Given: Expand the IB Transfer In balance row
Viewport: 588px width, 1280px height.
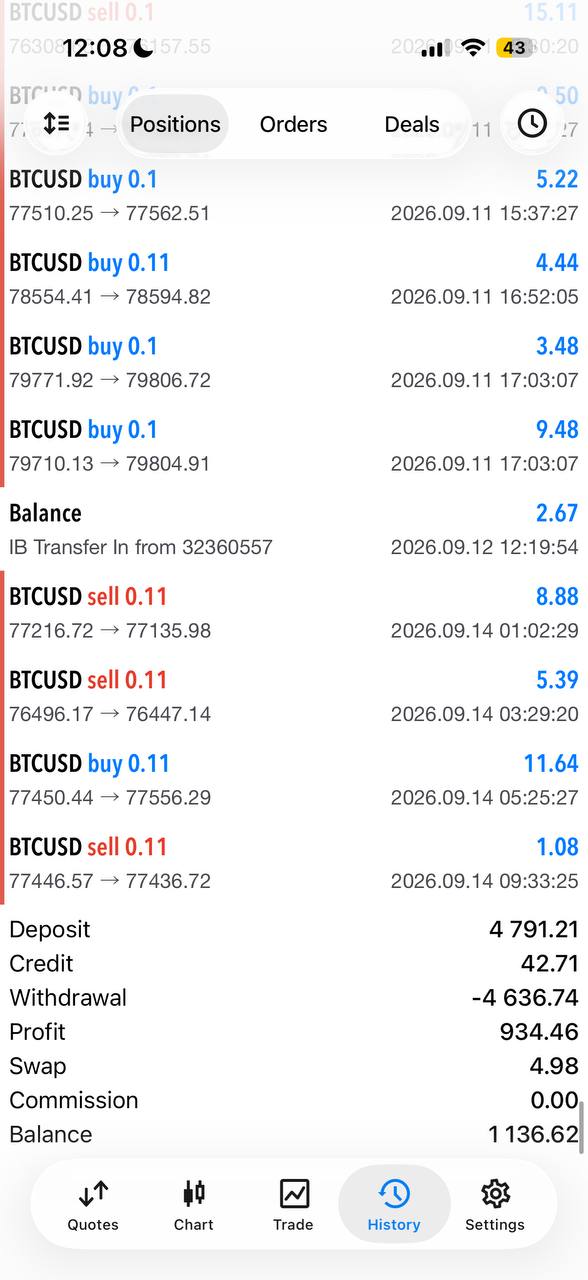Looking at the screenshot, I should tap(294, 529).
